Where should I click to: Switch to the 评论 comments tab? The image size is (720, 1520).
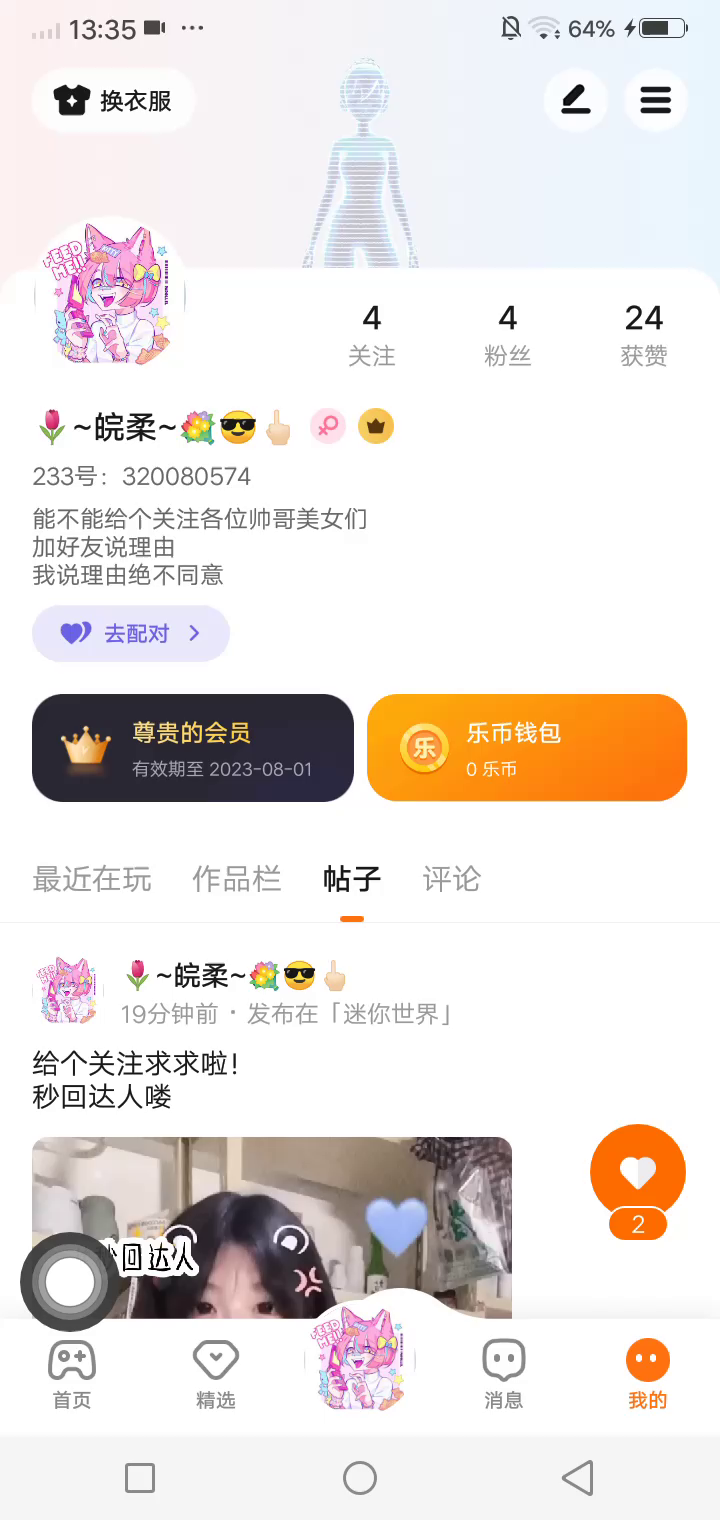click(452, 879)
